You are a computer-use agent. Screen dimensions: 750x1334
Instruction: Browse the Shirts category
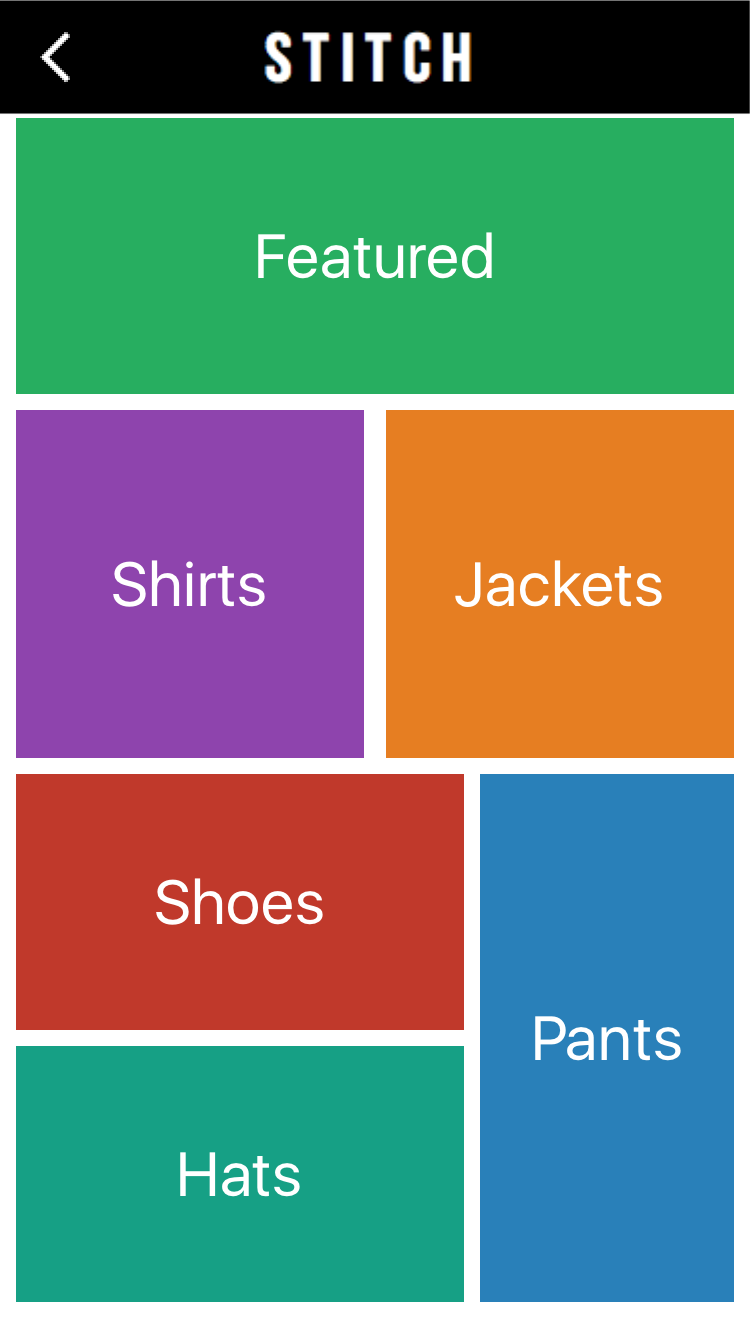click(190, 584)
